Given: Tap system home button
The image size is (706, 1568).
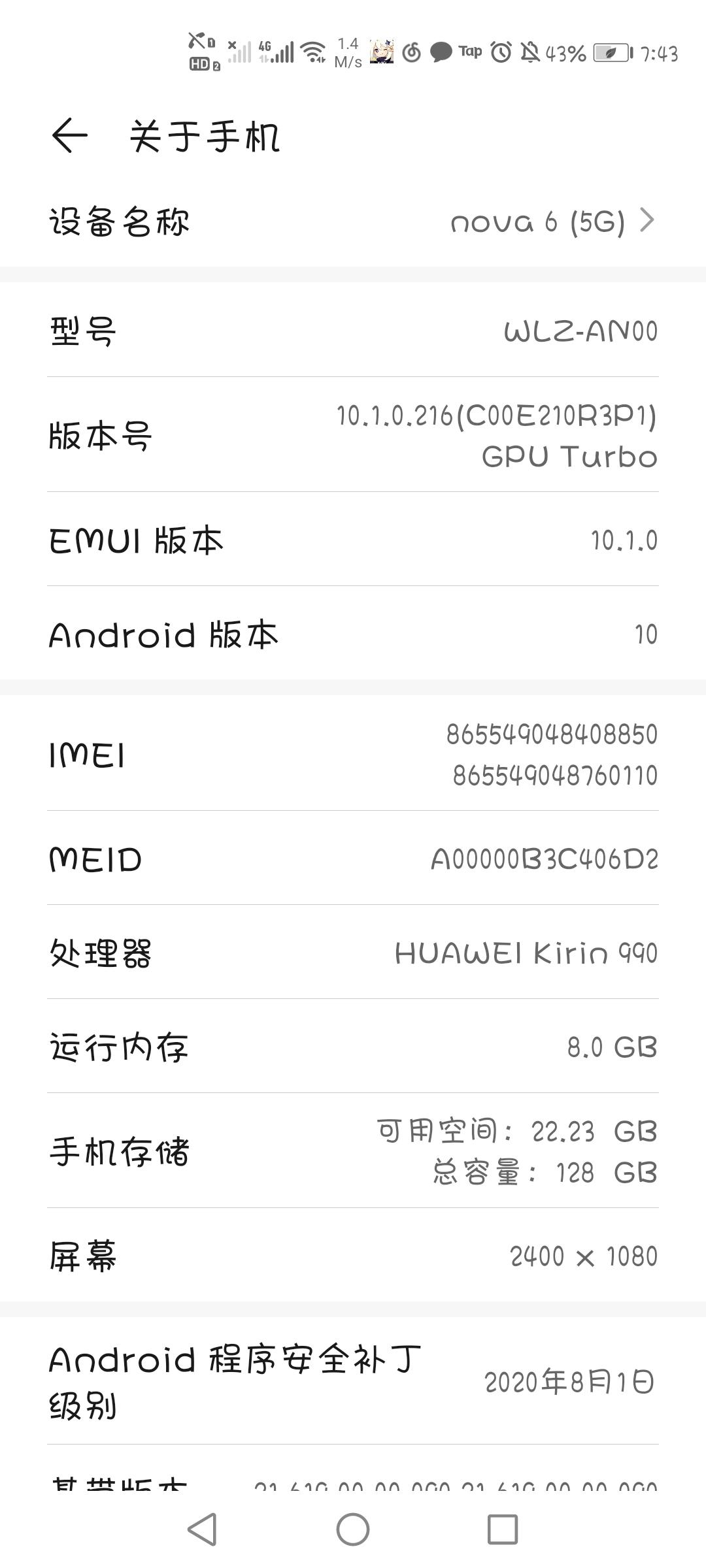Looking at the screenshot, I should 353,1529.
